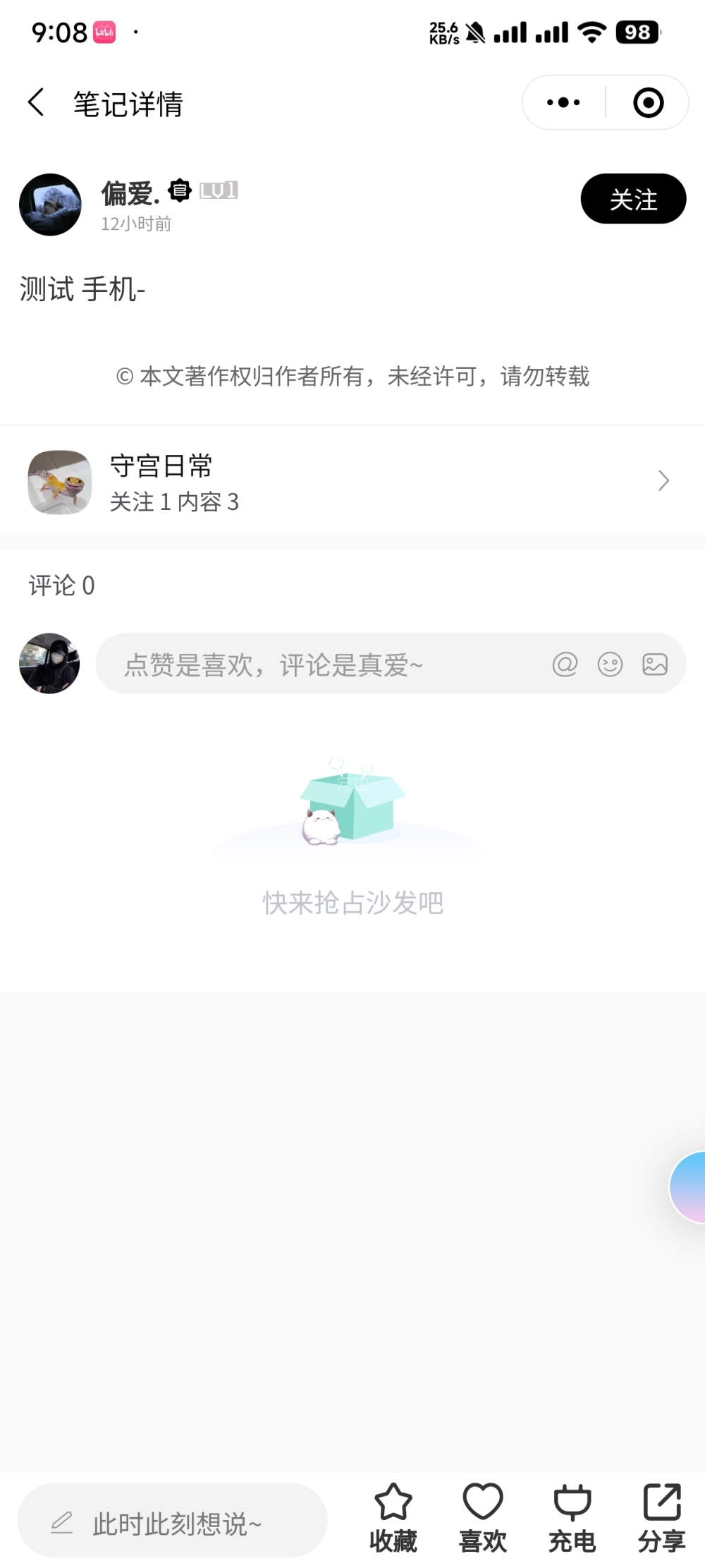
Task: Open the 守宫日常 collection row
Action: click(x=351, y=482)
